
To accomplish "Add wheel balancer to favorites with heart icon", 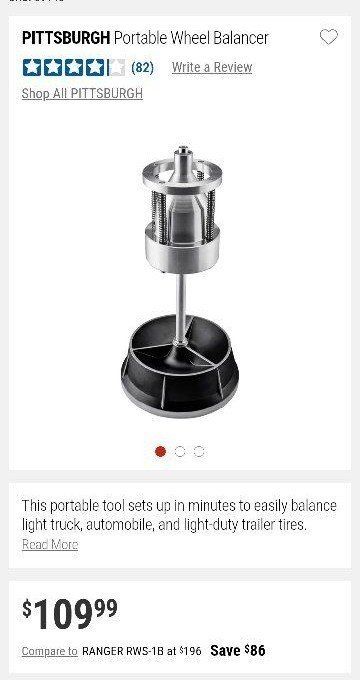I will (329, 37).
